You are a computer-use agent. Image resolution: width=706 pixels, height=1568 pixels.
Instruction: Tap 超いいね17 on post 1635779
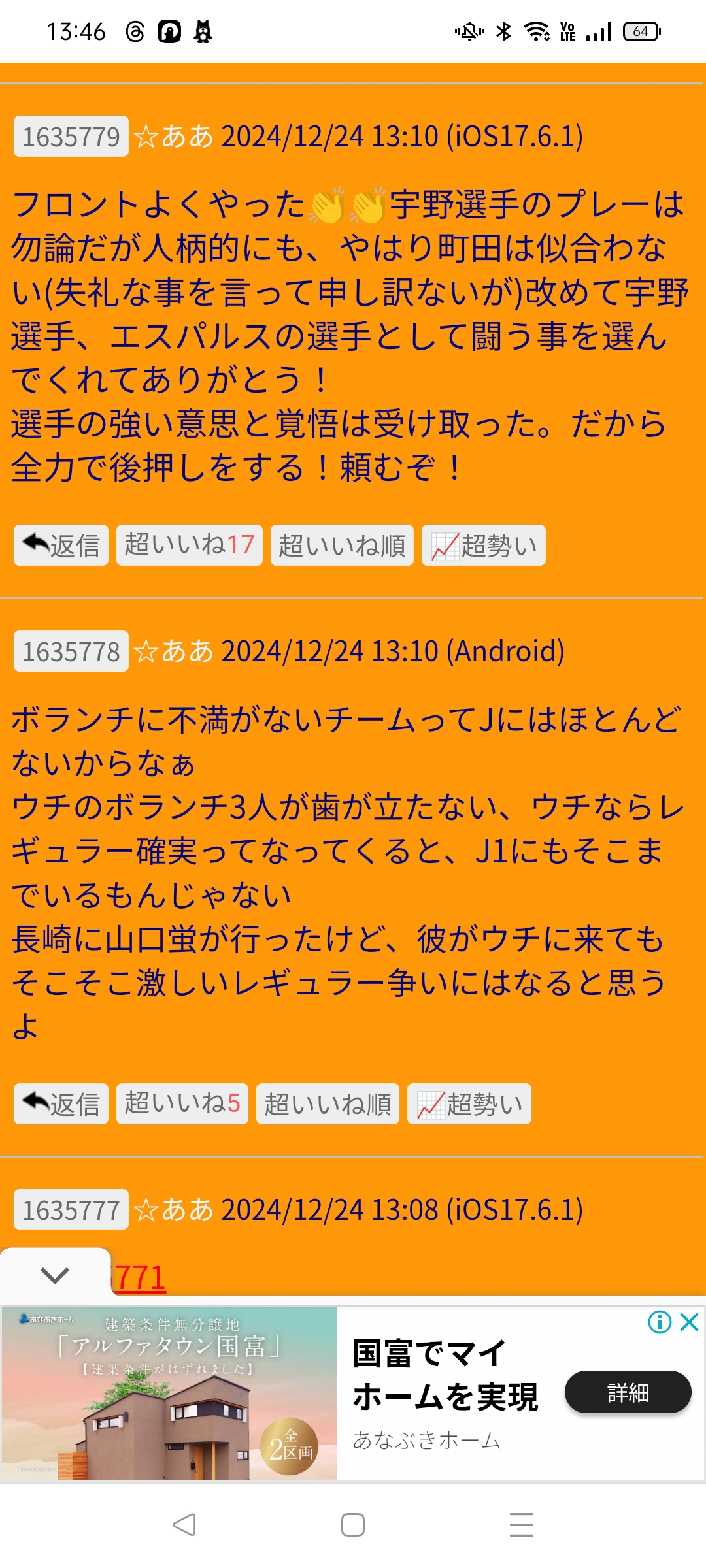(x=189, y=545)
